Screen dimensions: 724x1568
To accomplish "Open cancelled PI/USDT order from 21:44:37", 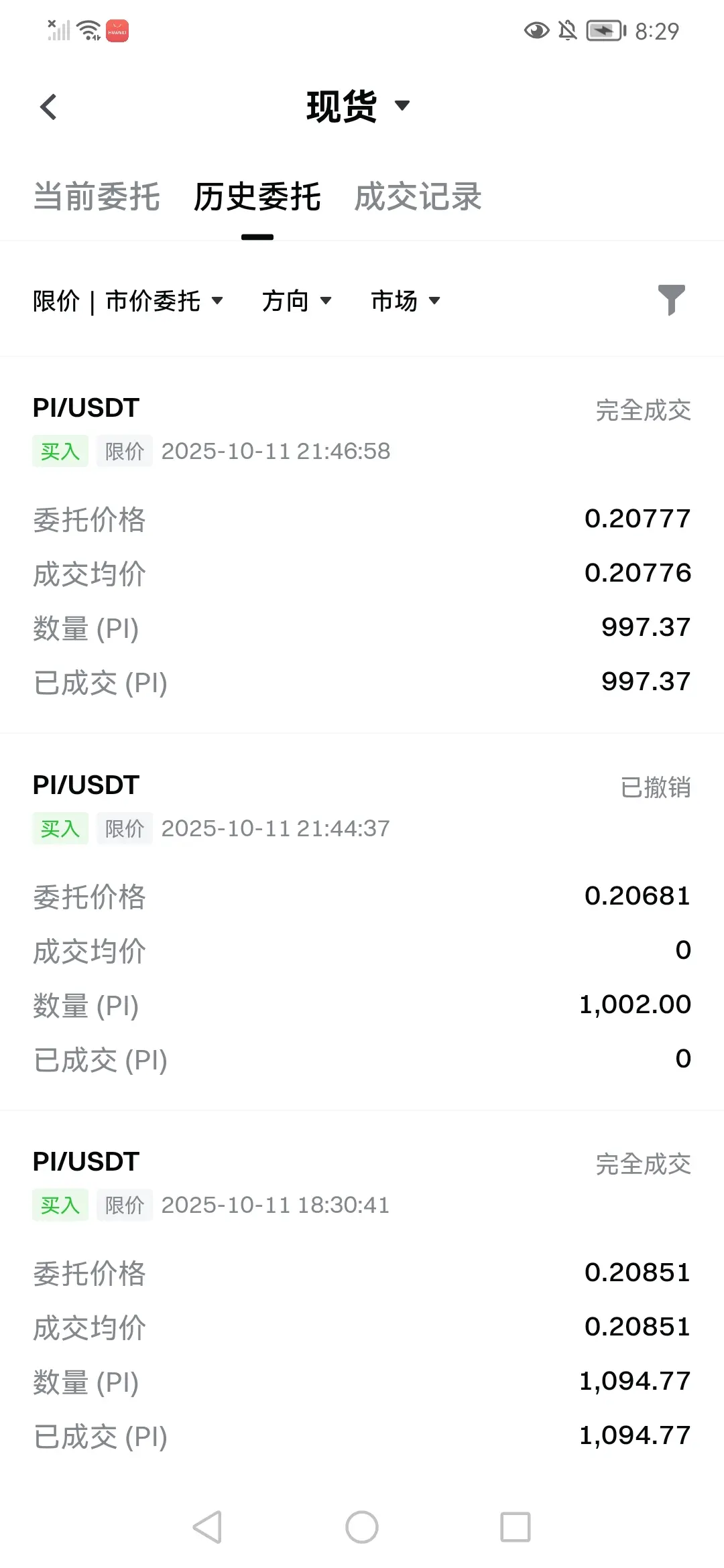I will click(x=362, y=921).
